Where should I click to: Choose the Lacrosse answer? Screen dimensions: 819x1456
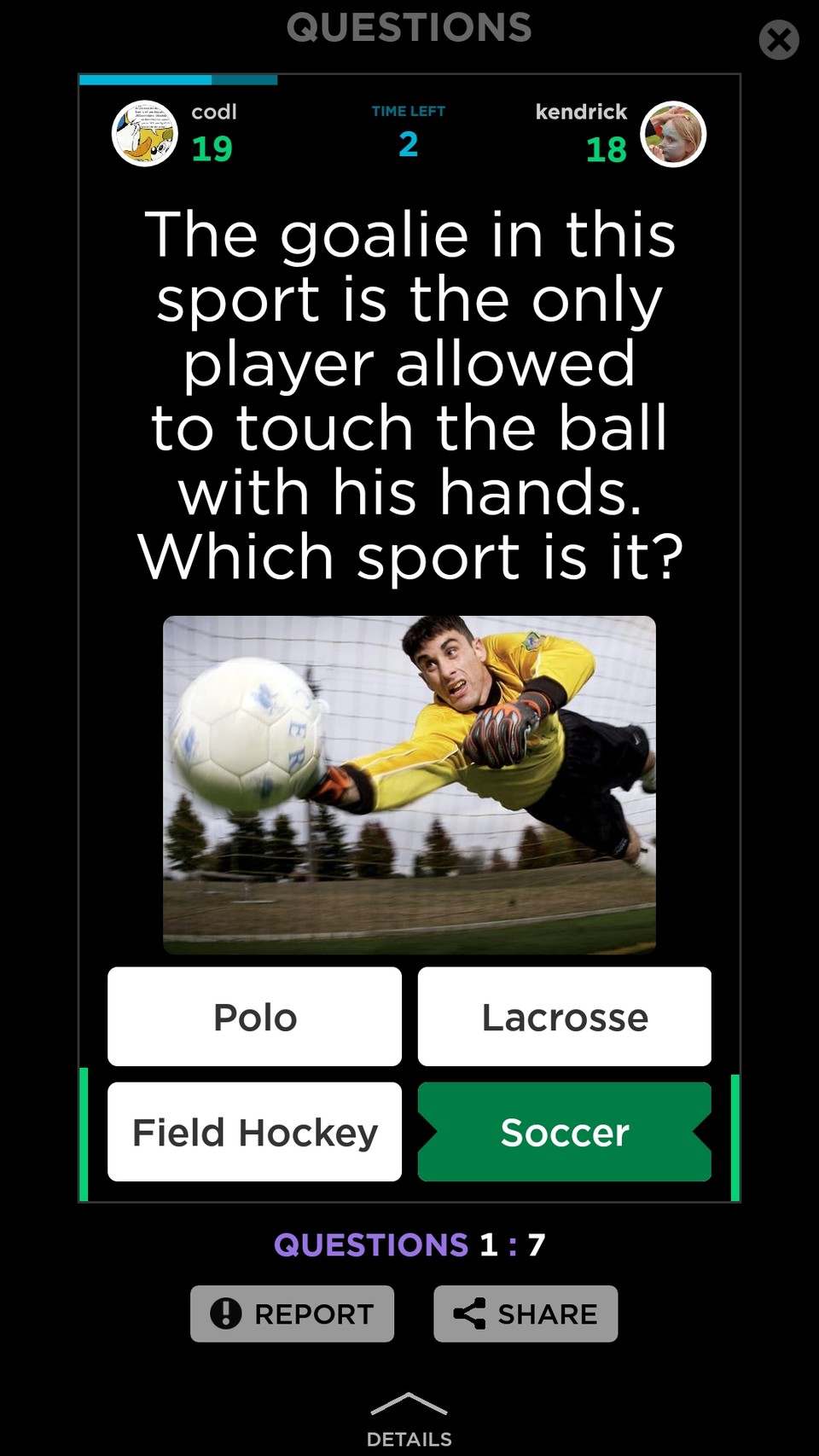pyautogui.click(x=565, y=1016)
